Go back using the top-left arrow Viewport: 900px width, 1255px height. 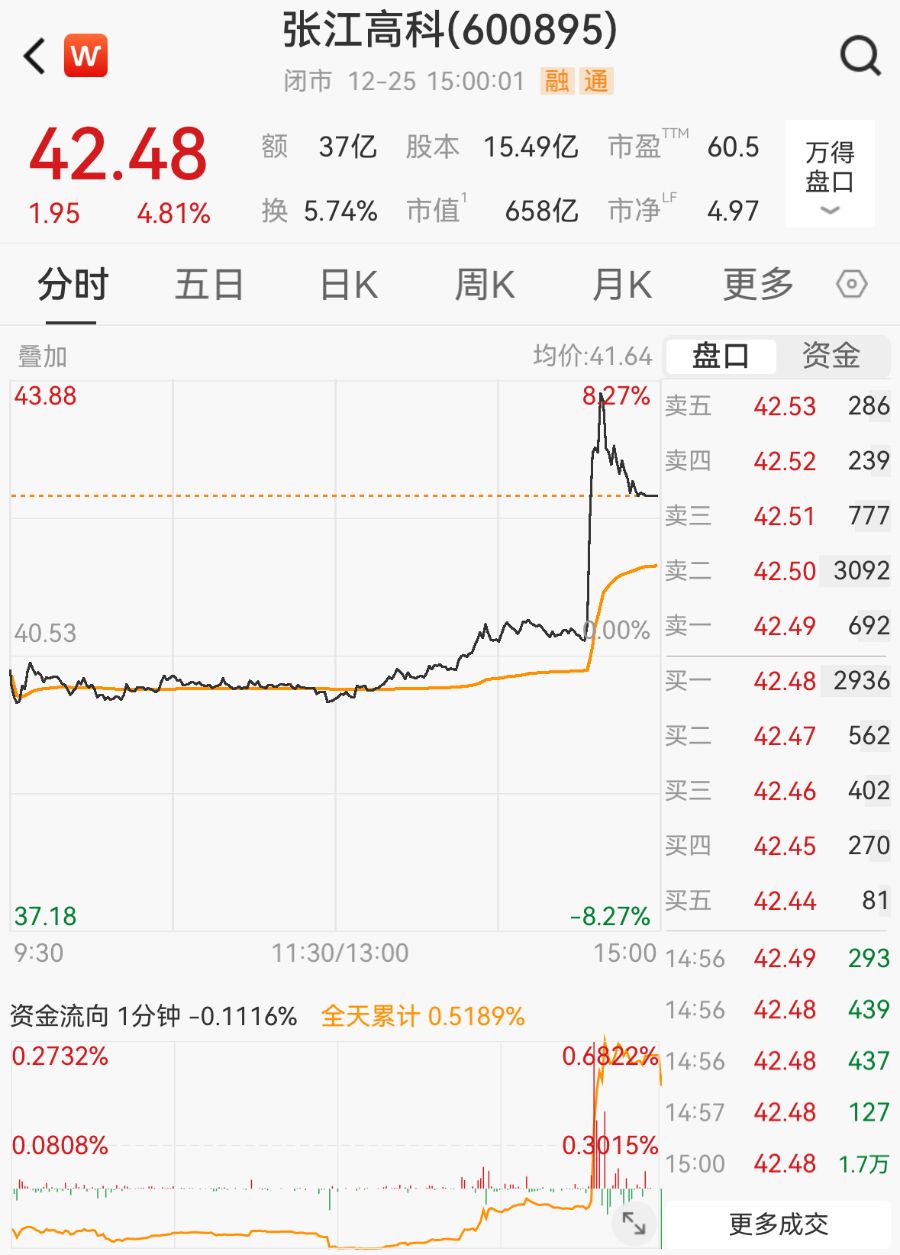(35, 57)
